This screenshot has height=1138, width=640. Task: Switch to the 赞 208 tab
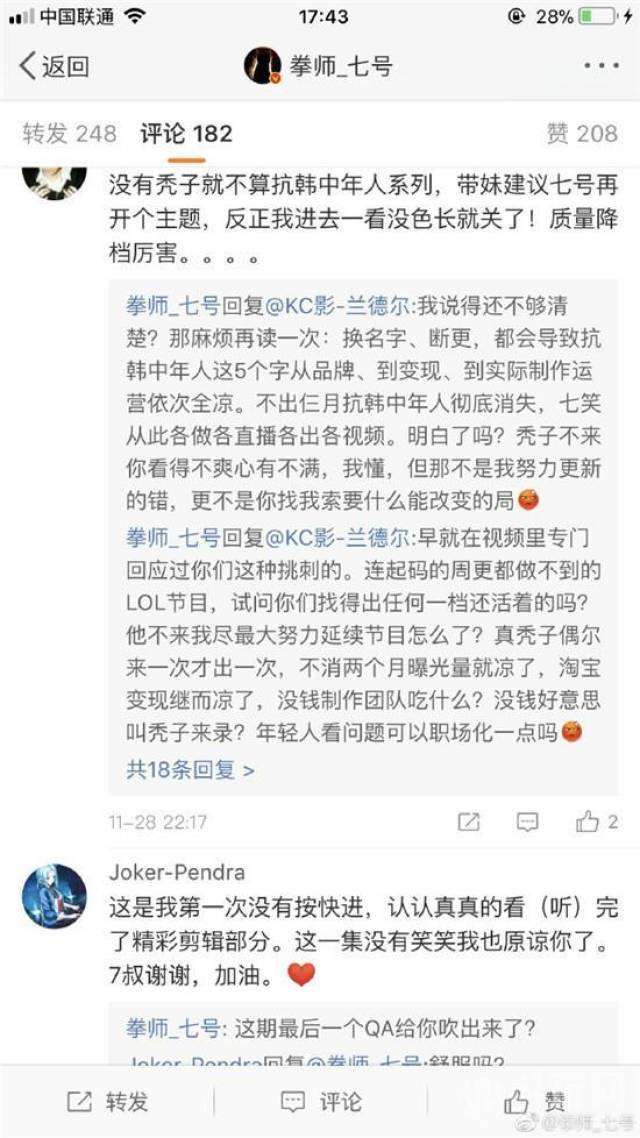(582, 133)
